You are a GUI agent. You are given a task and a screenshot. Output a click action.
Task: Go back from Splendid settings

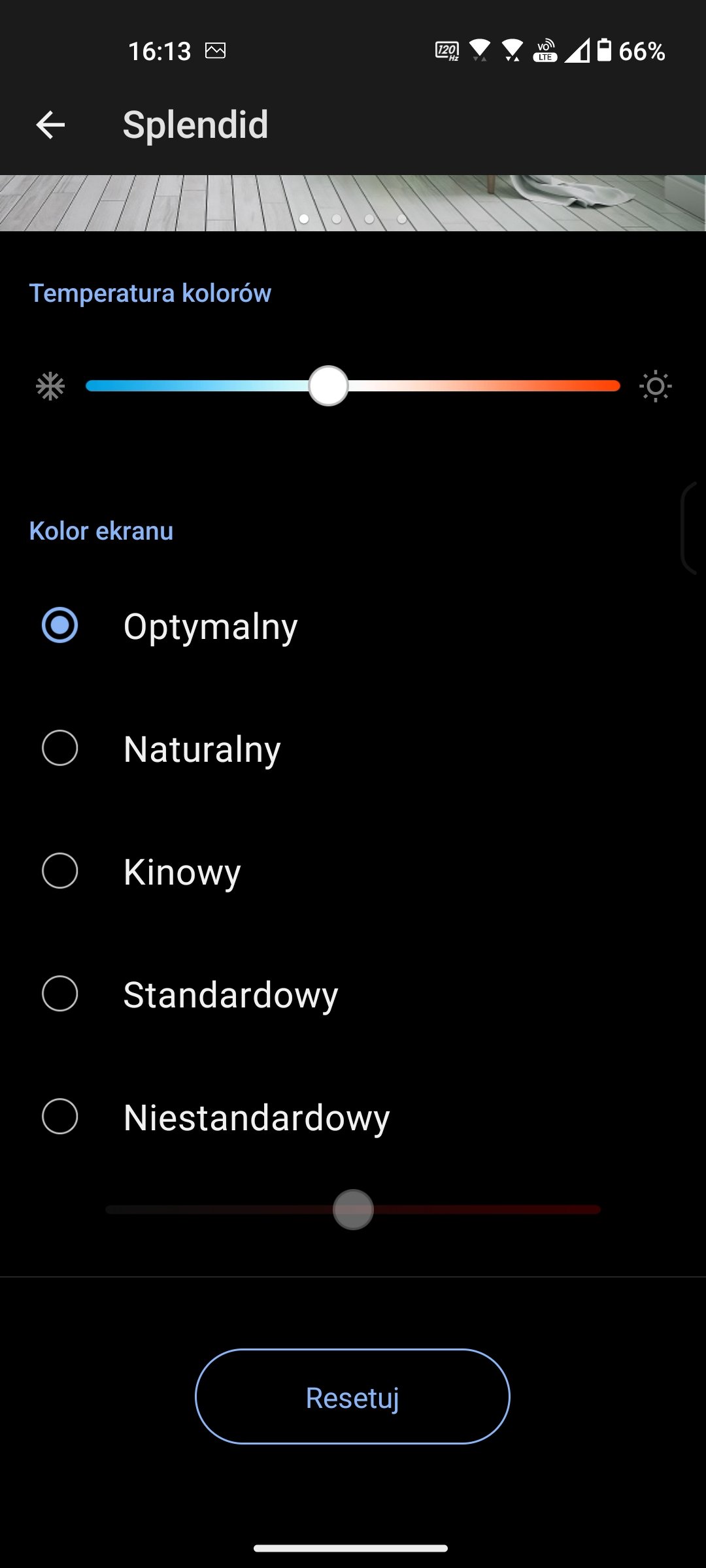(x=50, y=125)
